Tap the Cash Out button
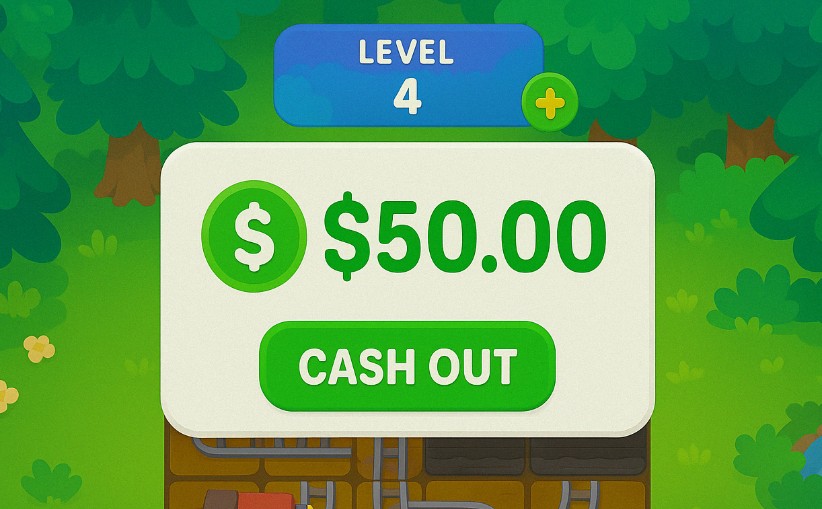 pos(407,366)
